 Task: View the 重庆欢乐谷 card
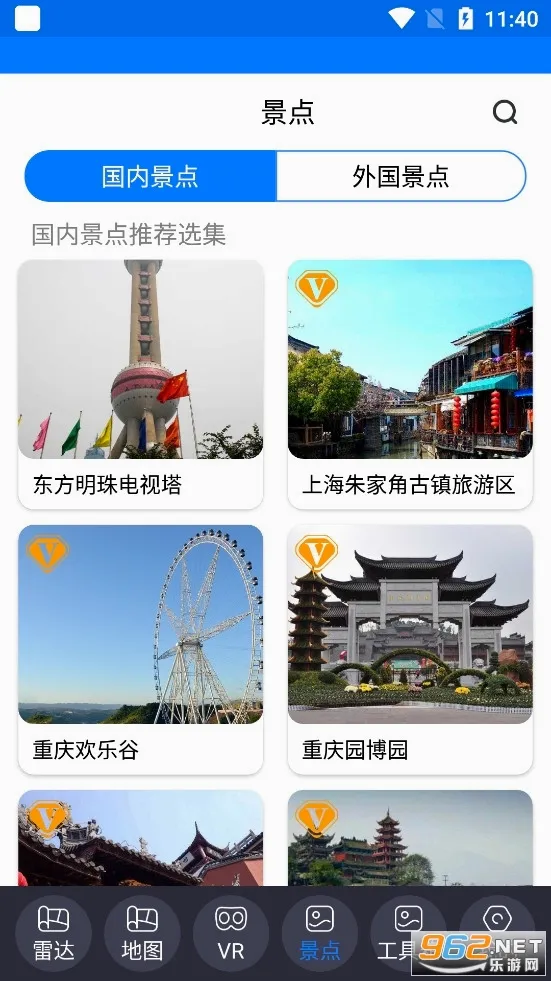tap(141, 649)
